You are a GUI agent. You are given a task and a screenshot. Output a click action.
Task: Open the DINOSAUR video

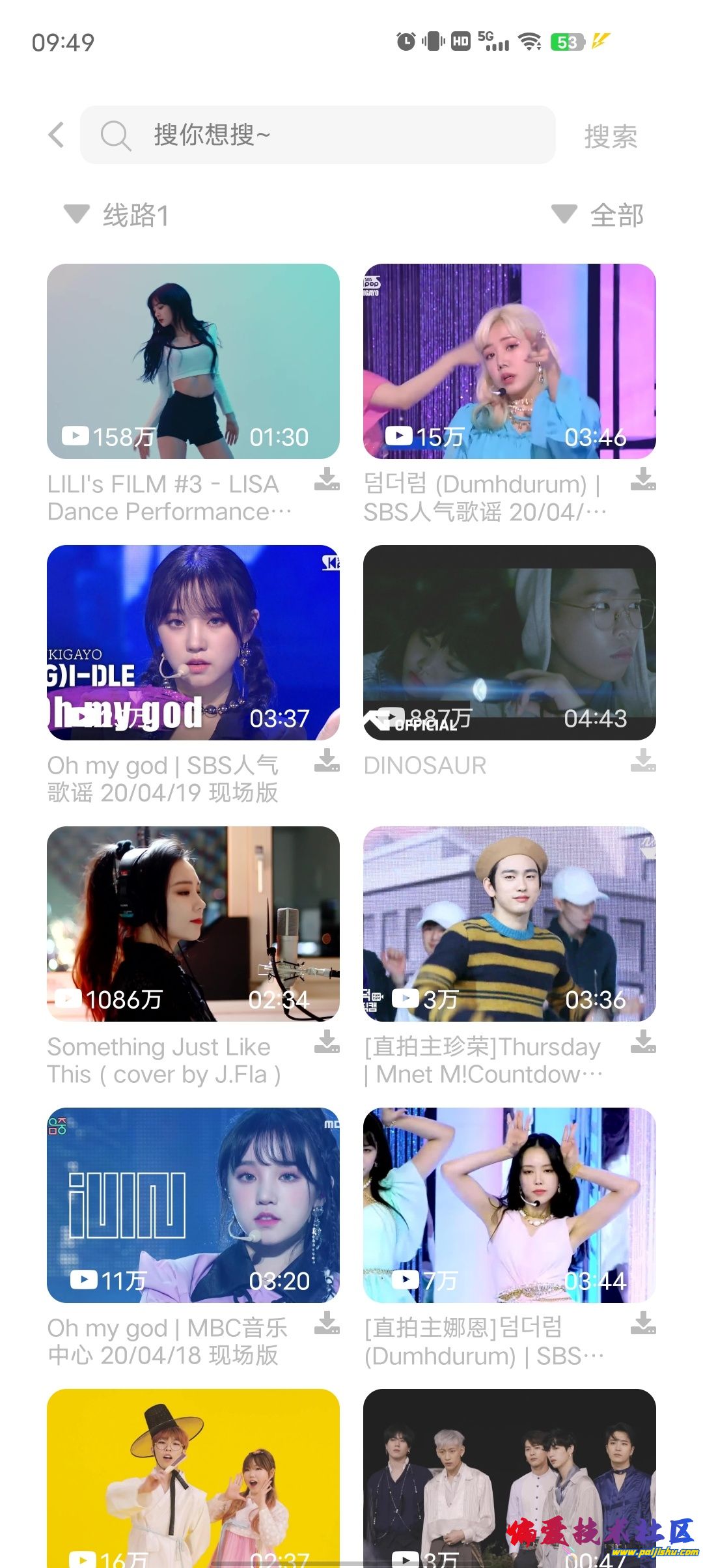(x=510, y=643)
